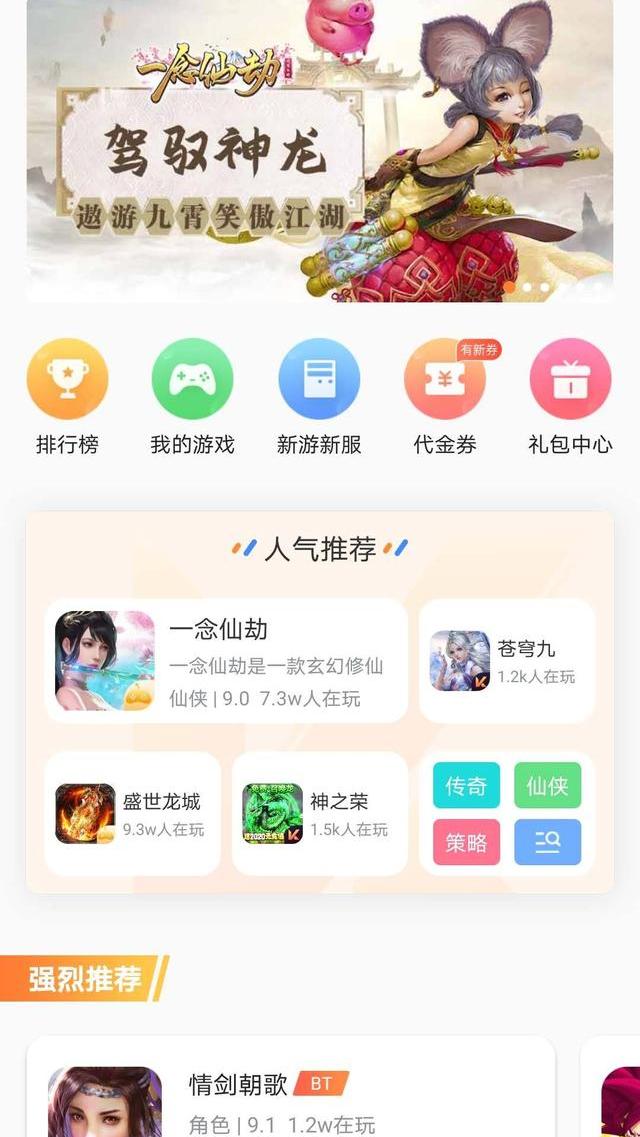The width and height of the screenshot is (640, 1137).
Task: Open the 盛世龙城 game card
Action: 132,813
